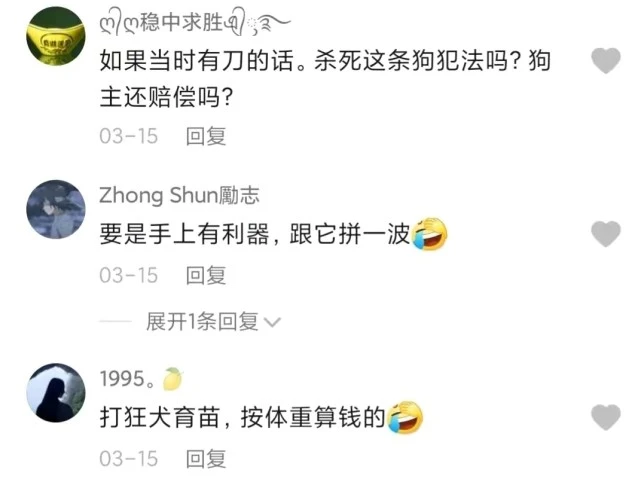Reply to the comment by 1995。

206,458
